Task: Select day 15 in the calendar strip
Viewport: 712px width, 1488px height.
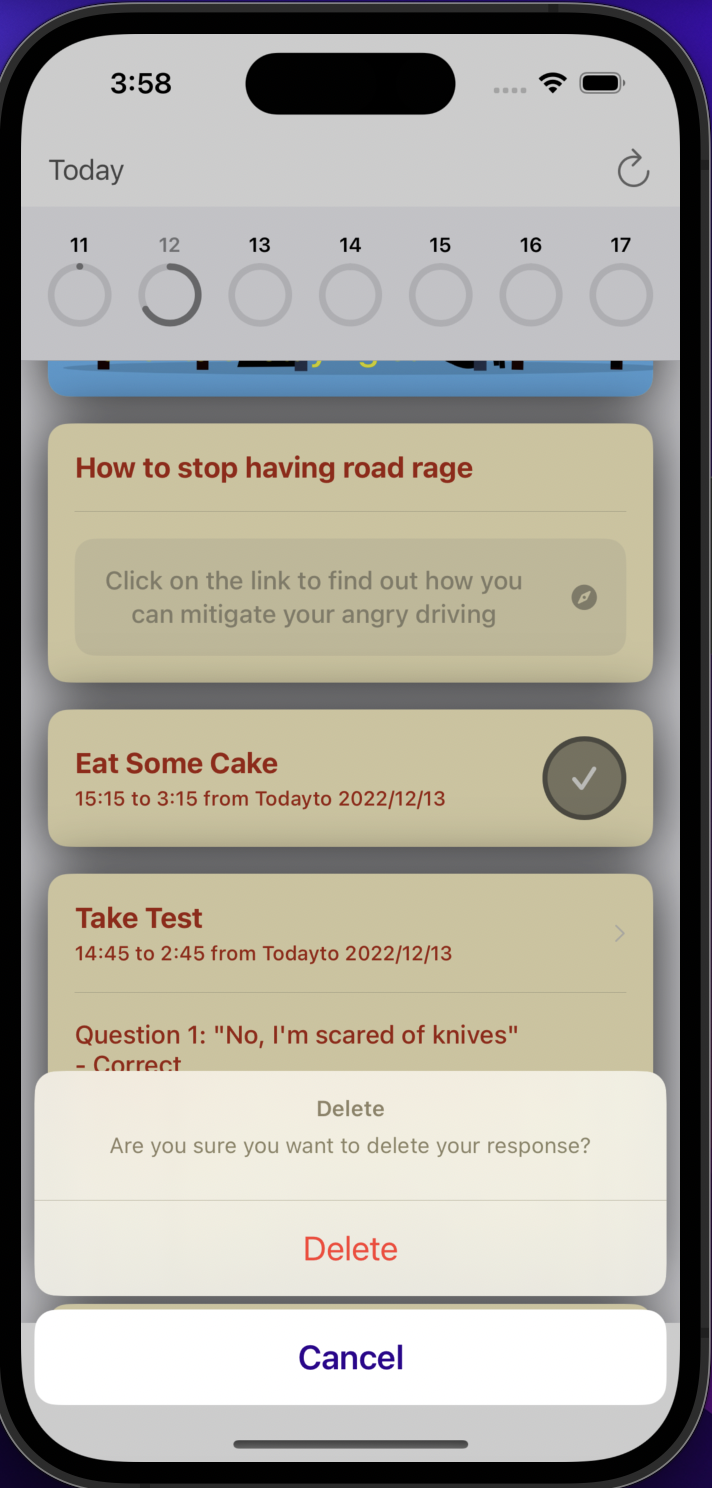Action: (x=440, y=294)
